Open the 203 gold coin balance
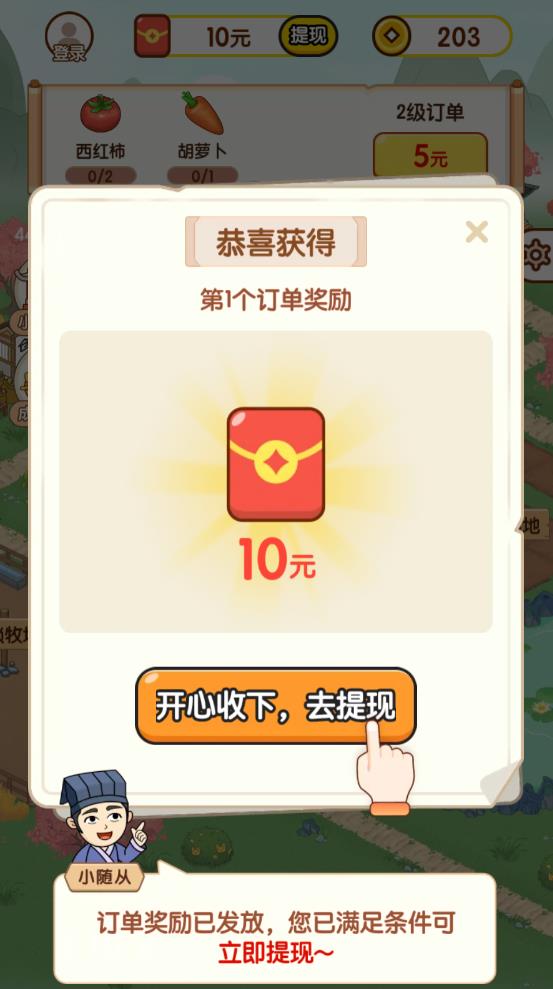553x989 pixels. (442, 37)
